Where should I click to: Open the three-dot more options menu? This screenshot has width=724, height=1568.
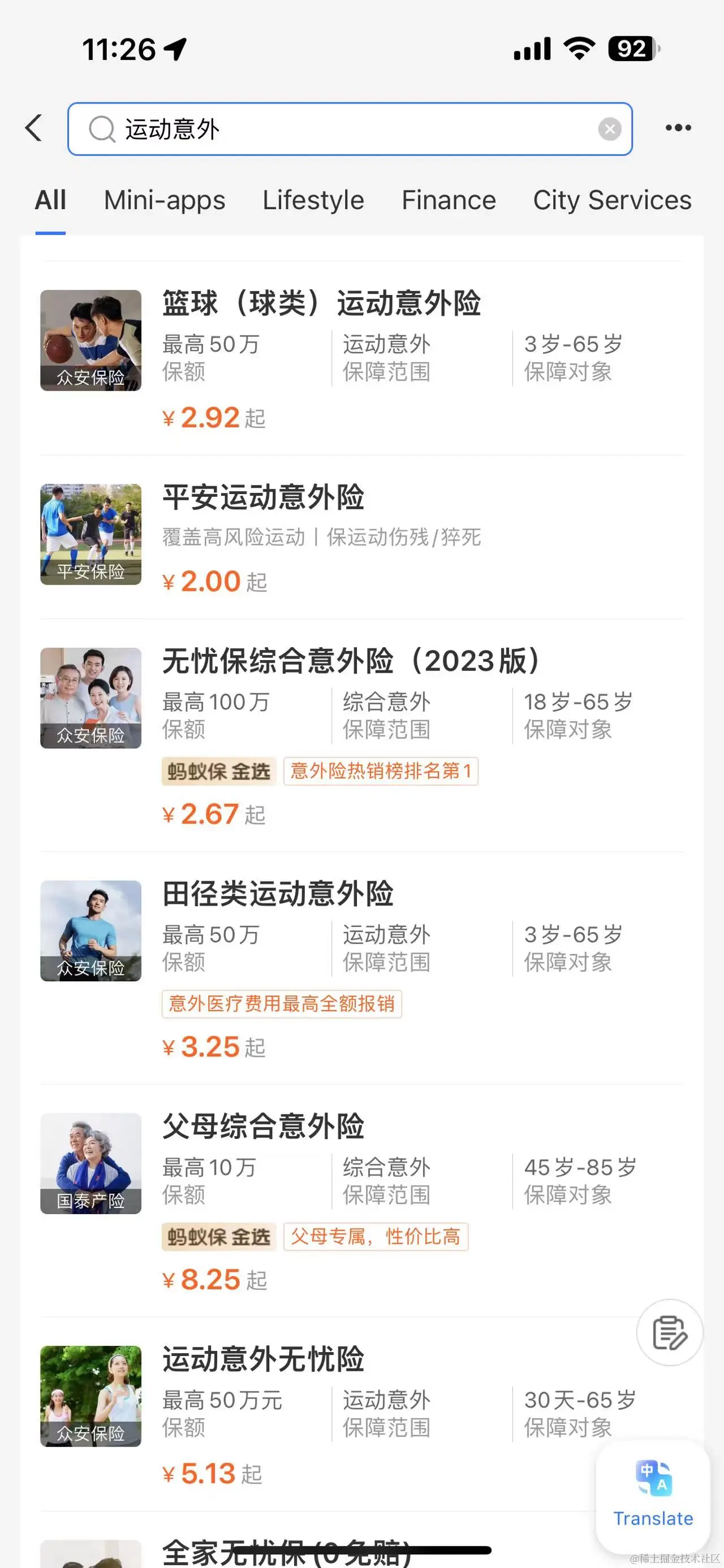678,127
